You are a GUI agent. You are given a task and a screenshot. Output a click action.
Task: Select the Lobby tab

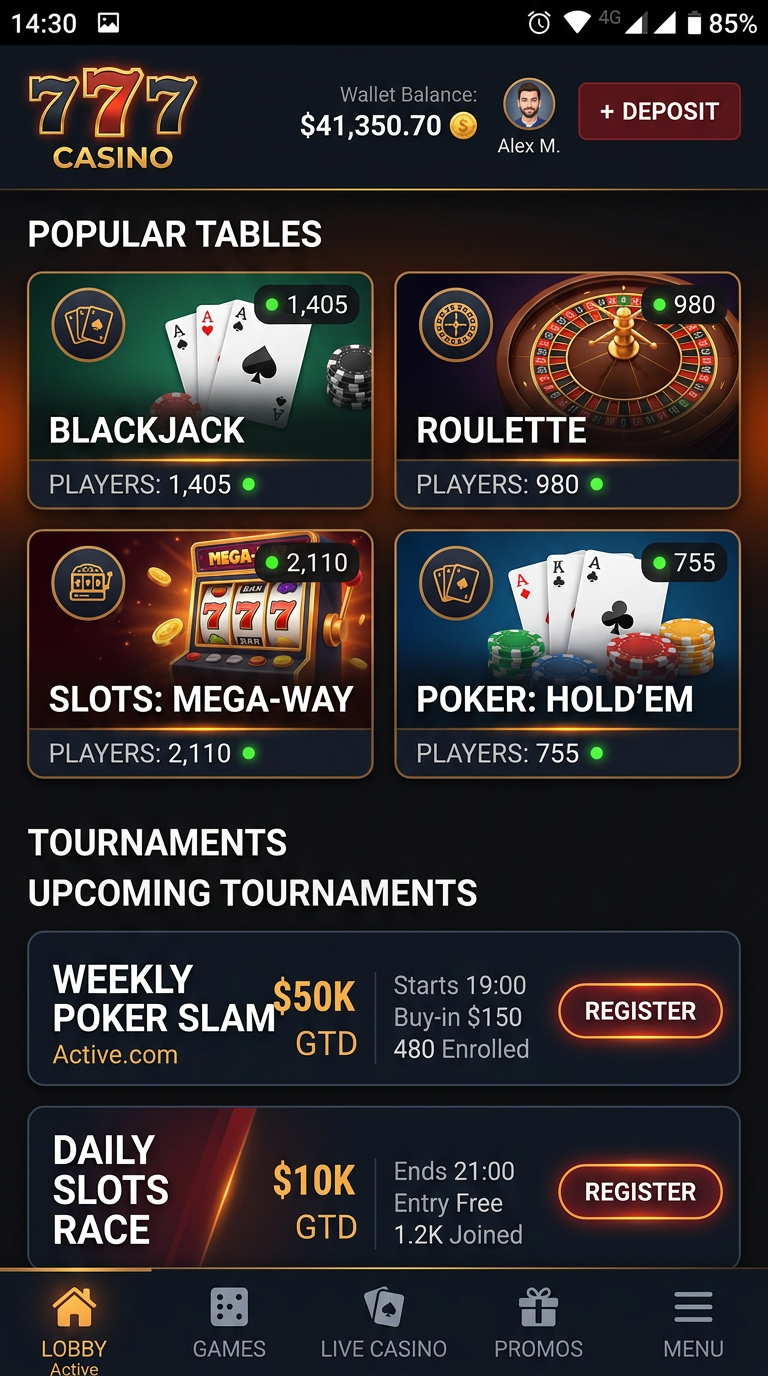point(74,1322)
